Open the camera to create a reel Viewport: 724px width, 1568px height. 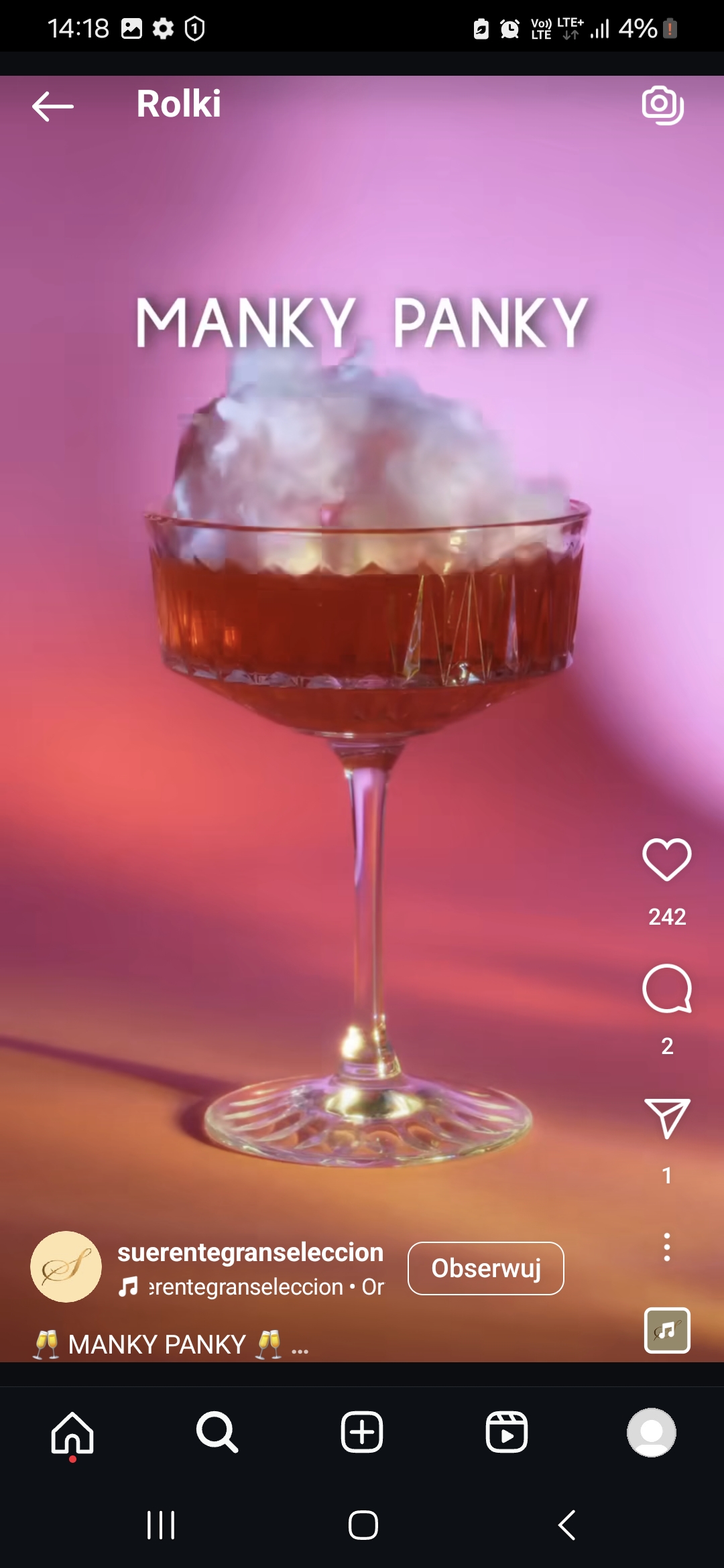(x=662, y=105)
